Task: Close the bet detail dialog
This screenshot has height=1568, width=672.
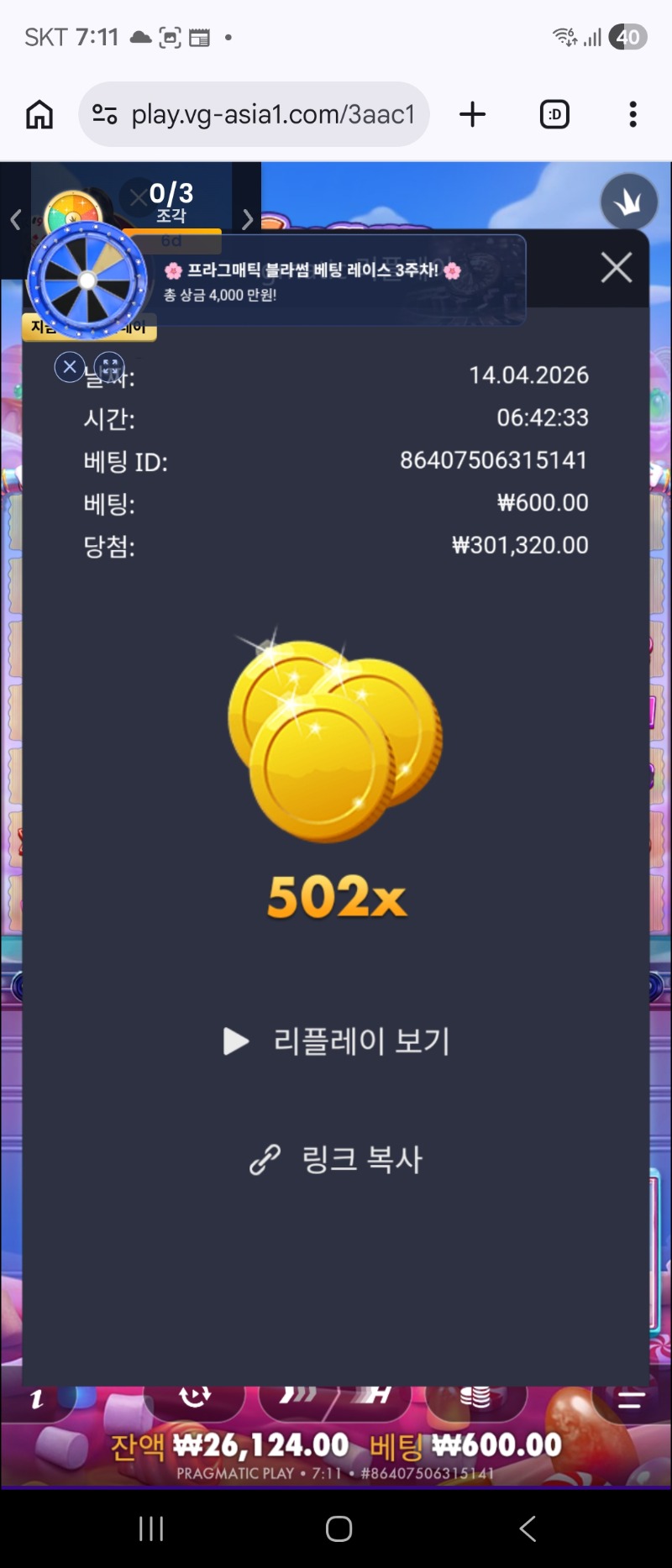Action: [x=617, y=268]
